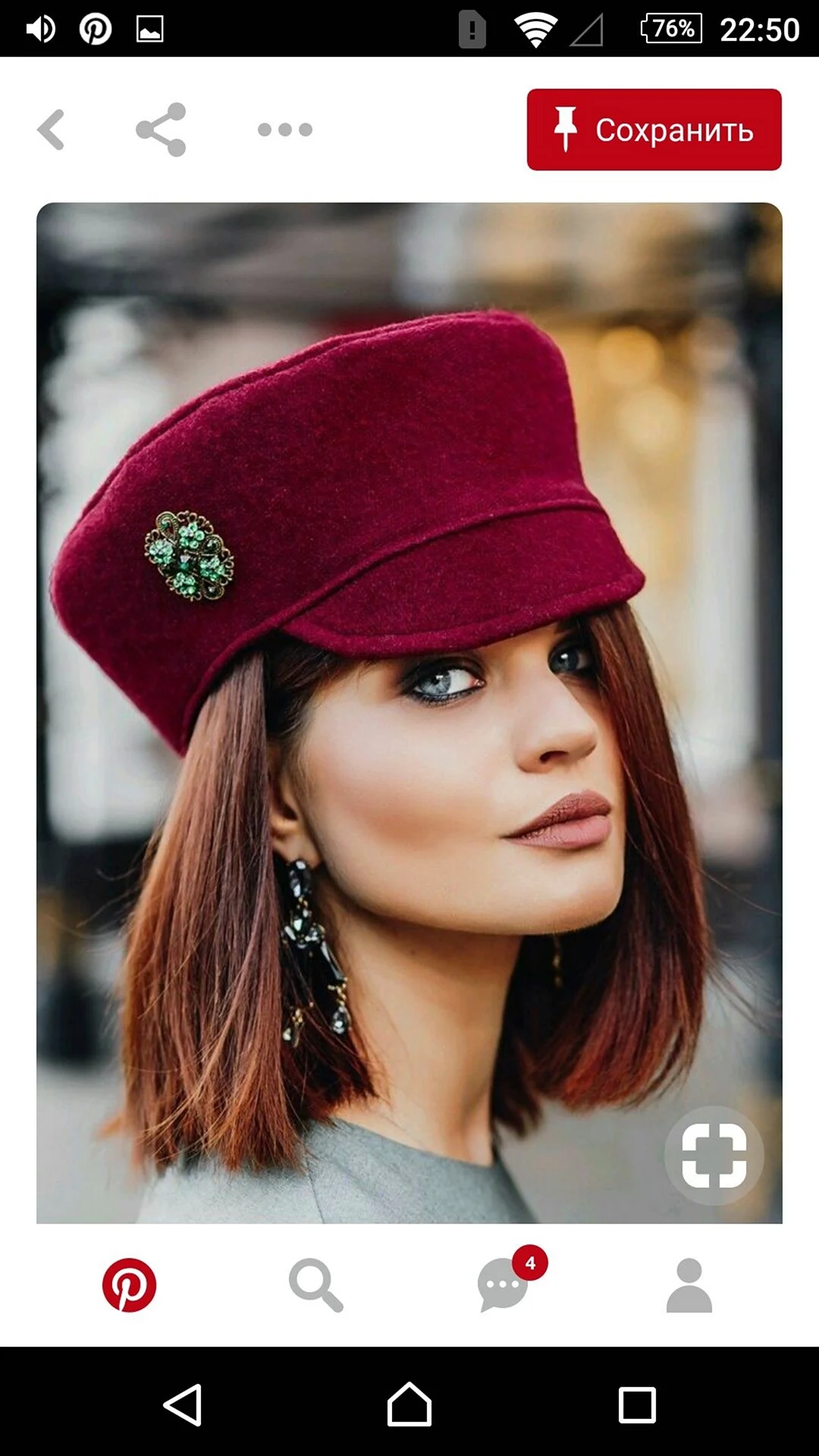Switch to the Pinterest home tab
The width and height of the screenshot is (819, 1456).
click(130, 1285)
